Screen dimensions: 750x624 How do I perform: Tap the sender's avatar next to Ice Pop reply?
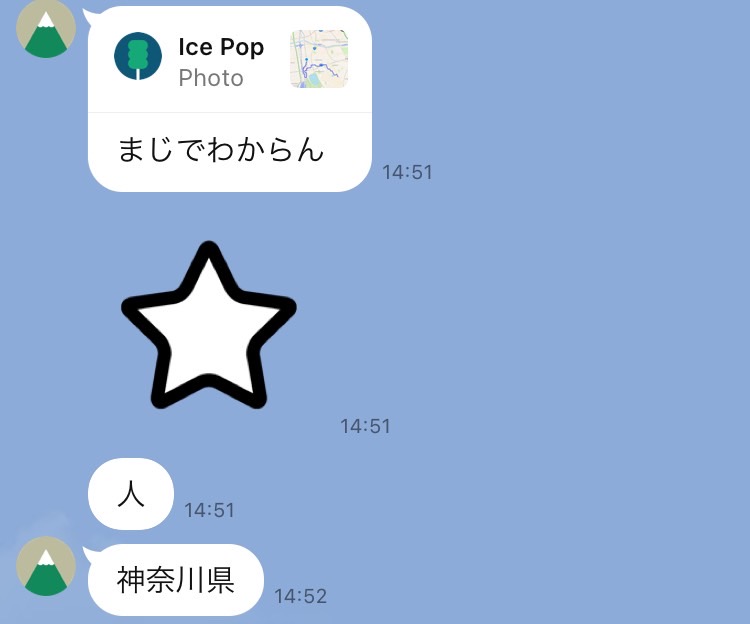(46, 27)
